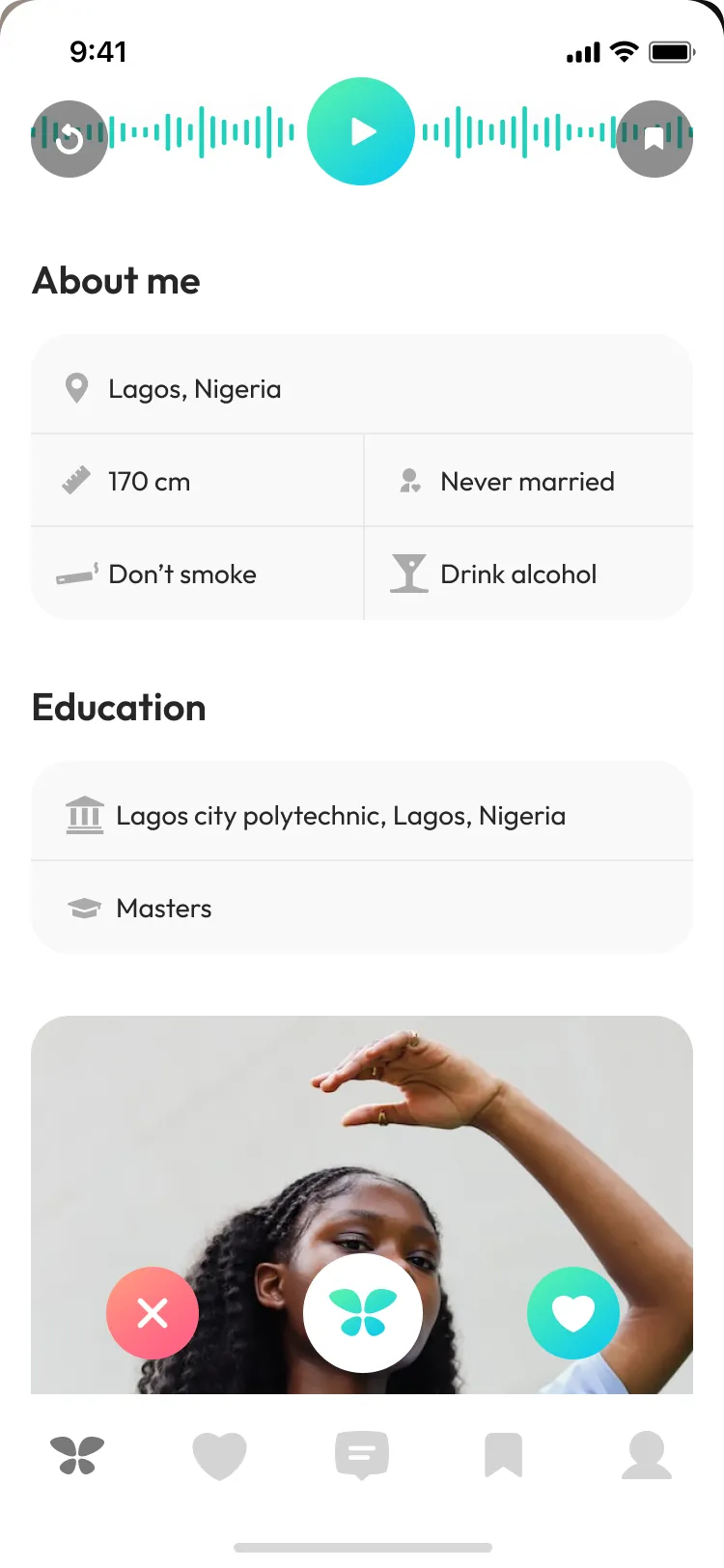
Task: Open my profile tab
Action: pyautogui.click(x=647, y=1455)
